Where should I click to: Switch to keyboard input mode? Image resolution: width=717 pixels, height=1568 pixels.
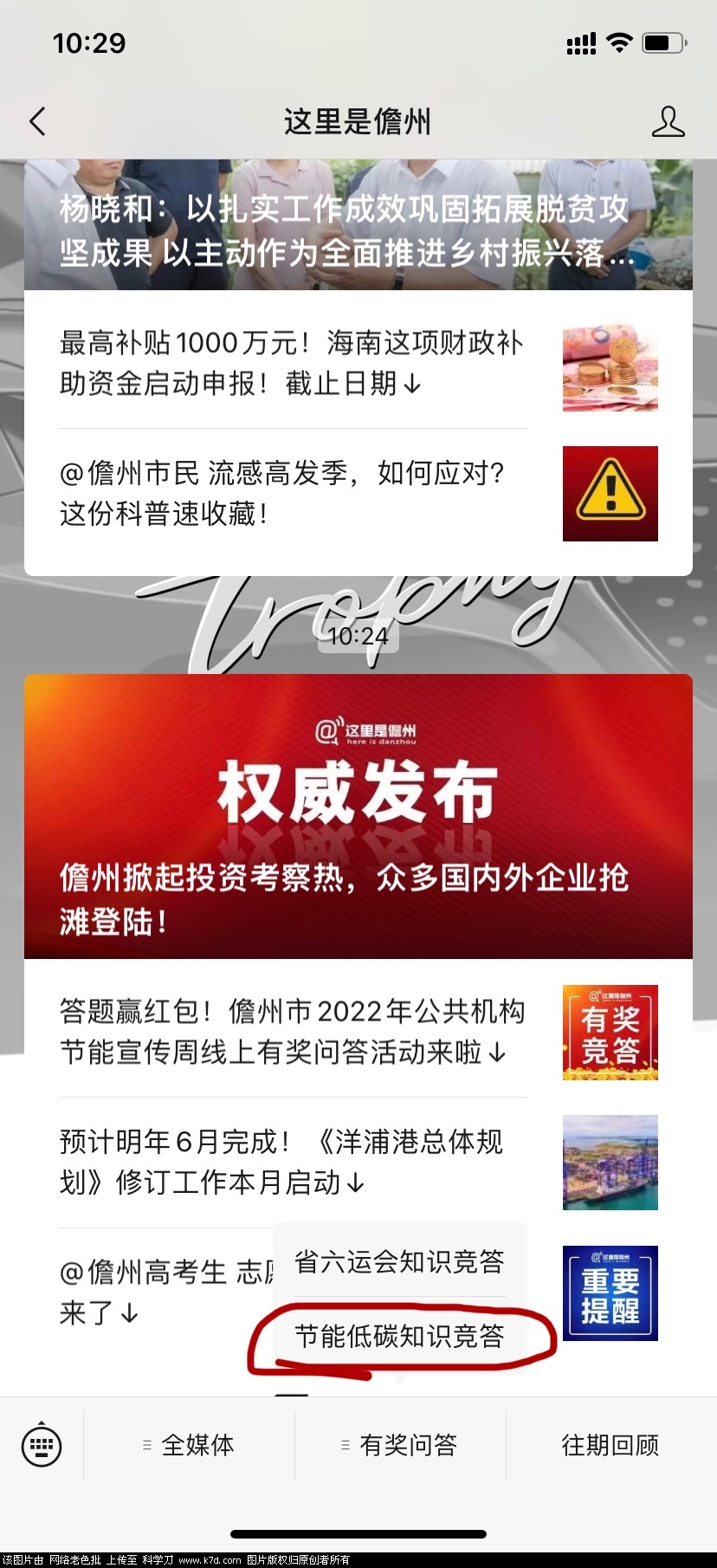pyautogui.click(x=42, y=1444)
